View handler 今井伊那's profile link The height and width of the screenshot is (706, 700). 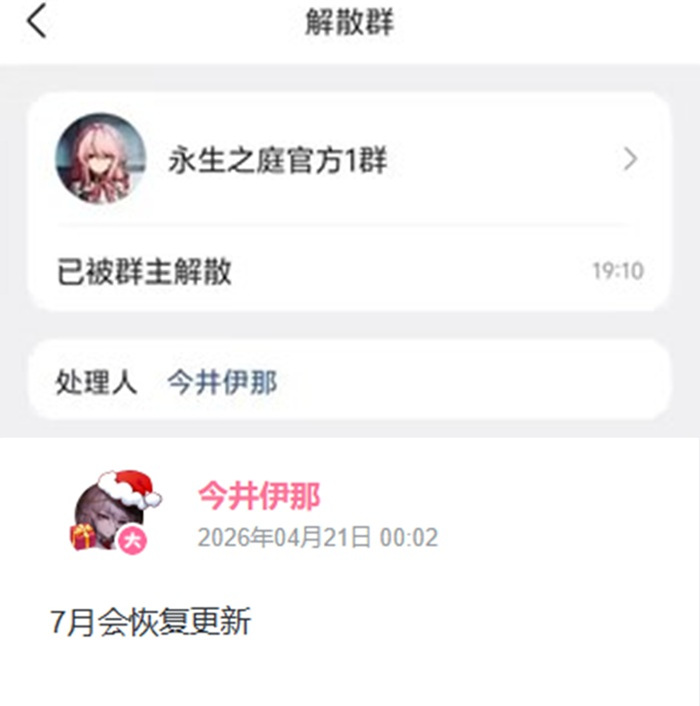pyautogui.click(x=221, y=383)
